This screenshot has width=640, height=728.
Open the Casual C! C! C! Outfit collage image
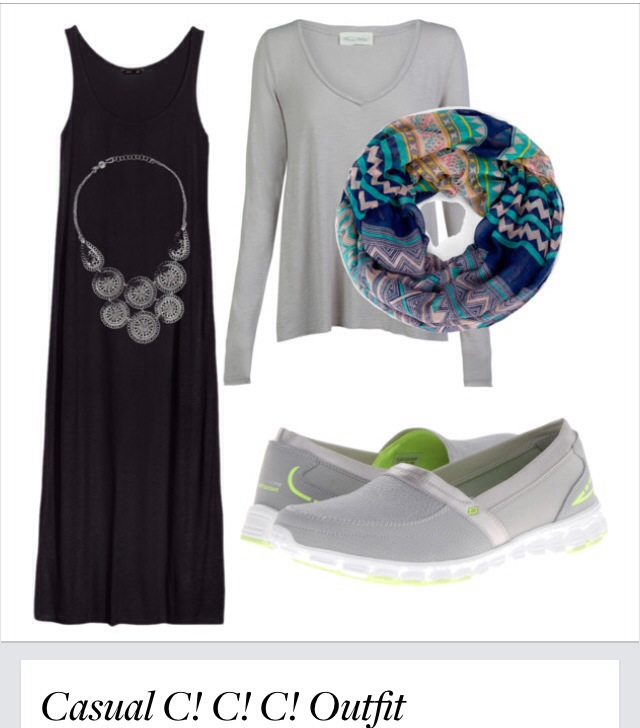pos(320,320)
